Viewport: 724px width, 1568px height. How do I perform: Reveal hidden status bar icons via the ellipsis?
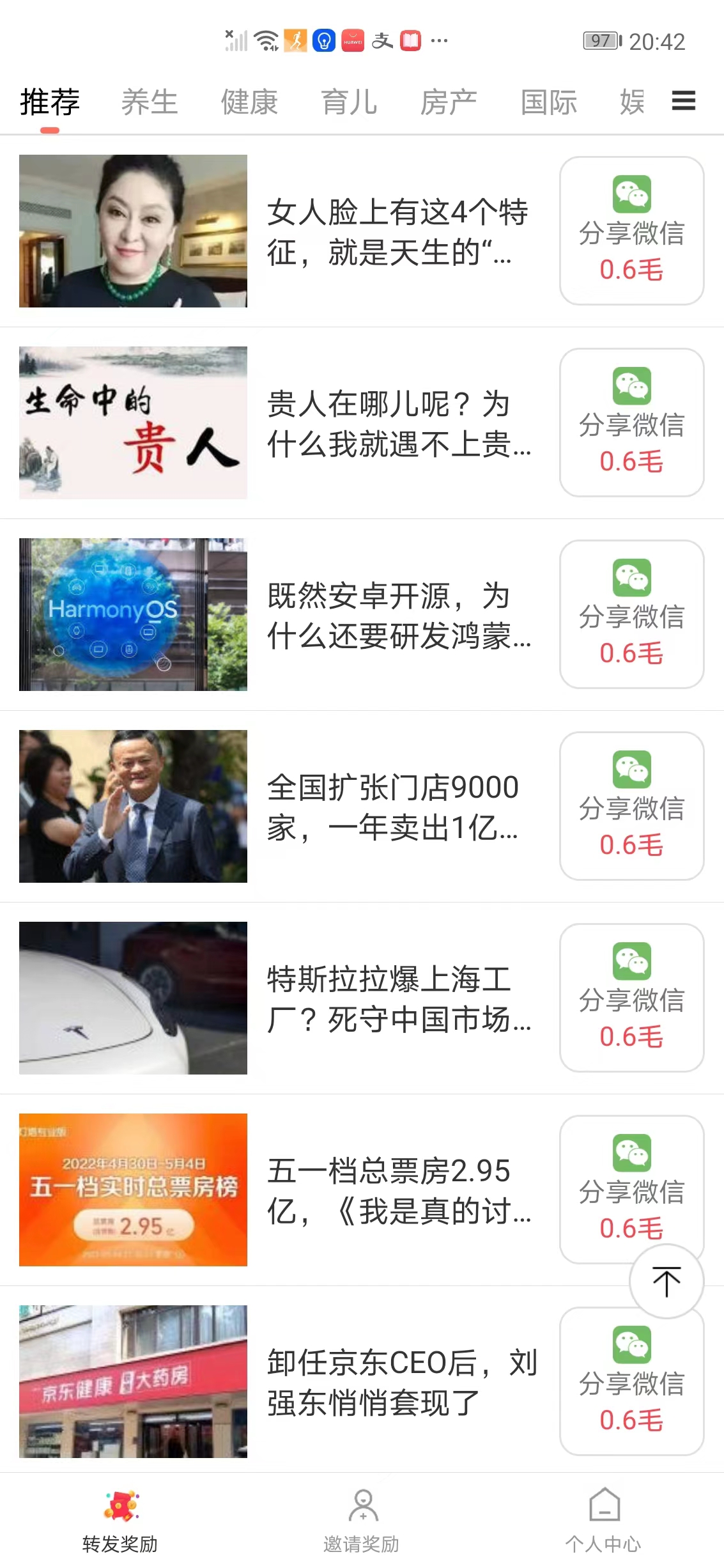(436, 41)
